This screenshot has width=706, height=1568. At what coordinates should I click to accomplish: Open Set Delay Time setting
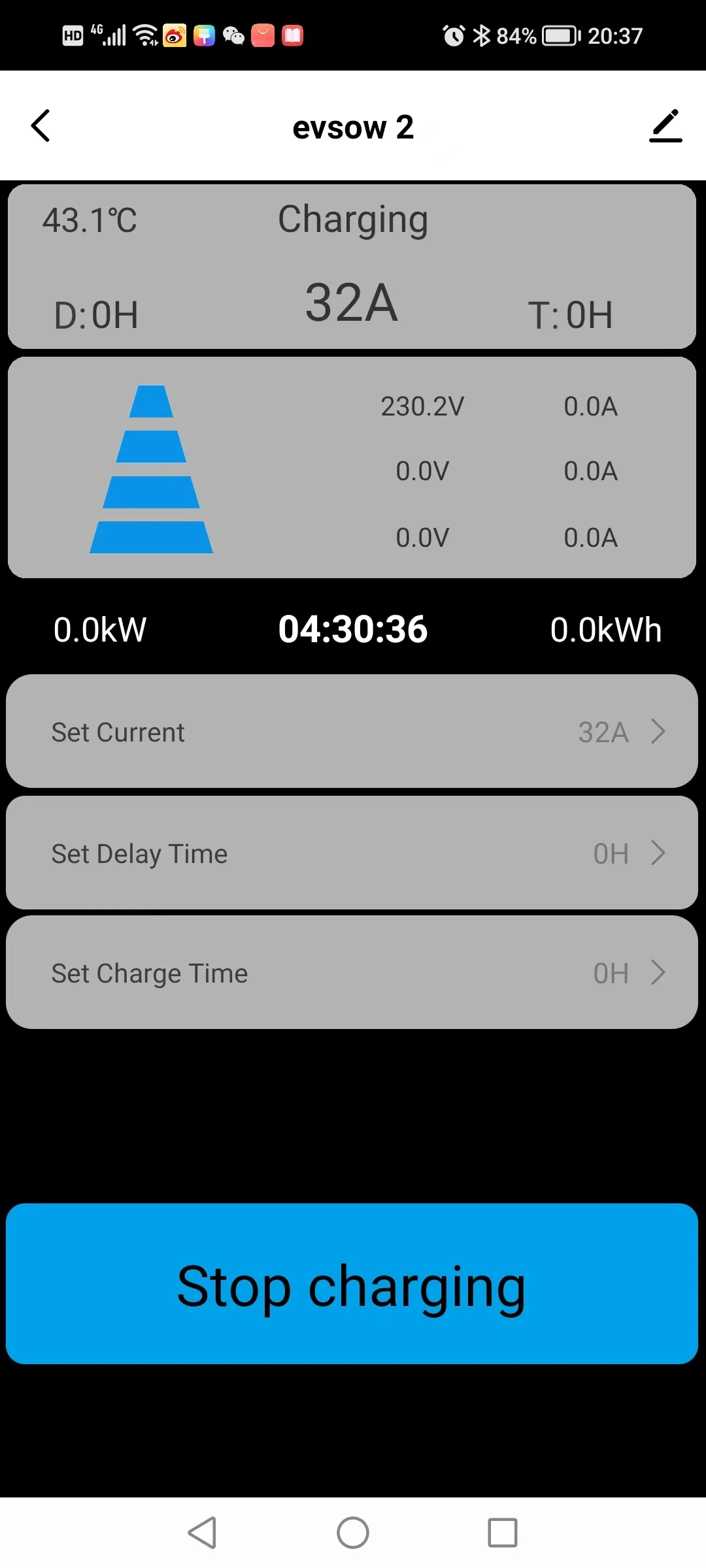point(352,853)
